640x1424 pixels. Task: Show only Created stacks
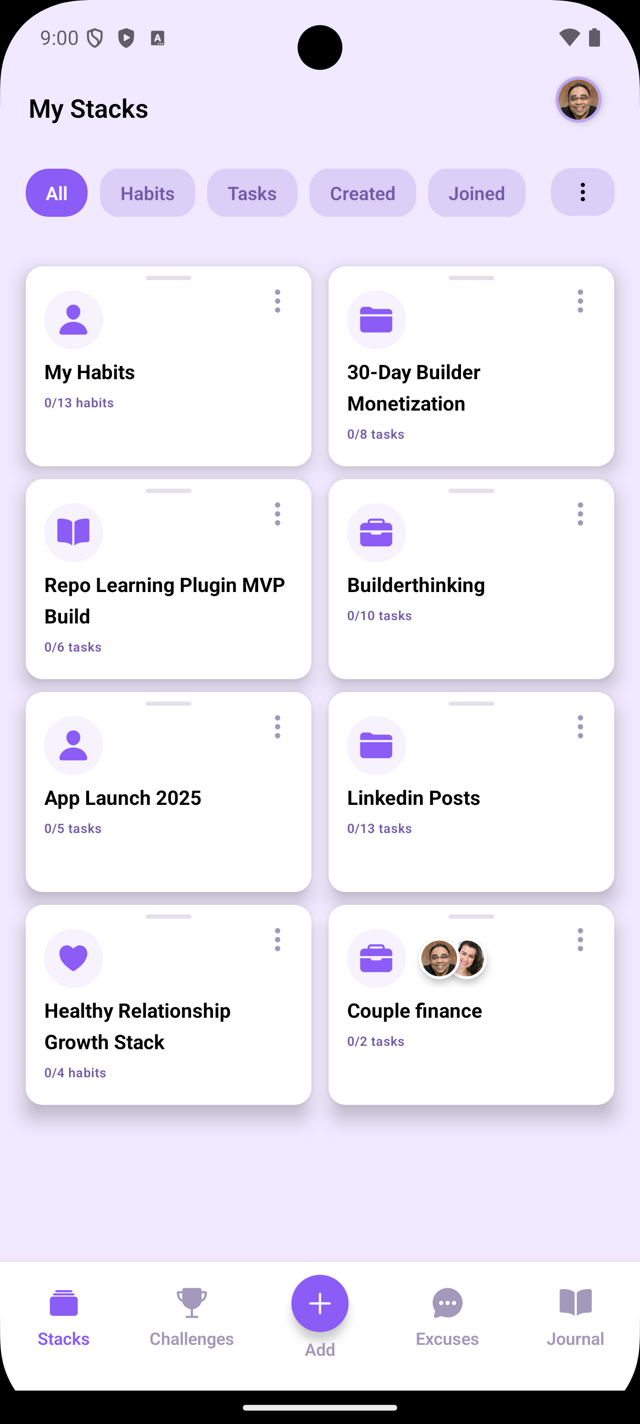pos(362,193)
